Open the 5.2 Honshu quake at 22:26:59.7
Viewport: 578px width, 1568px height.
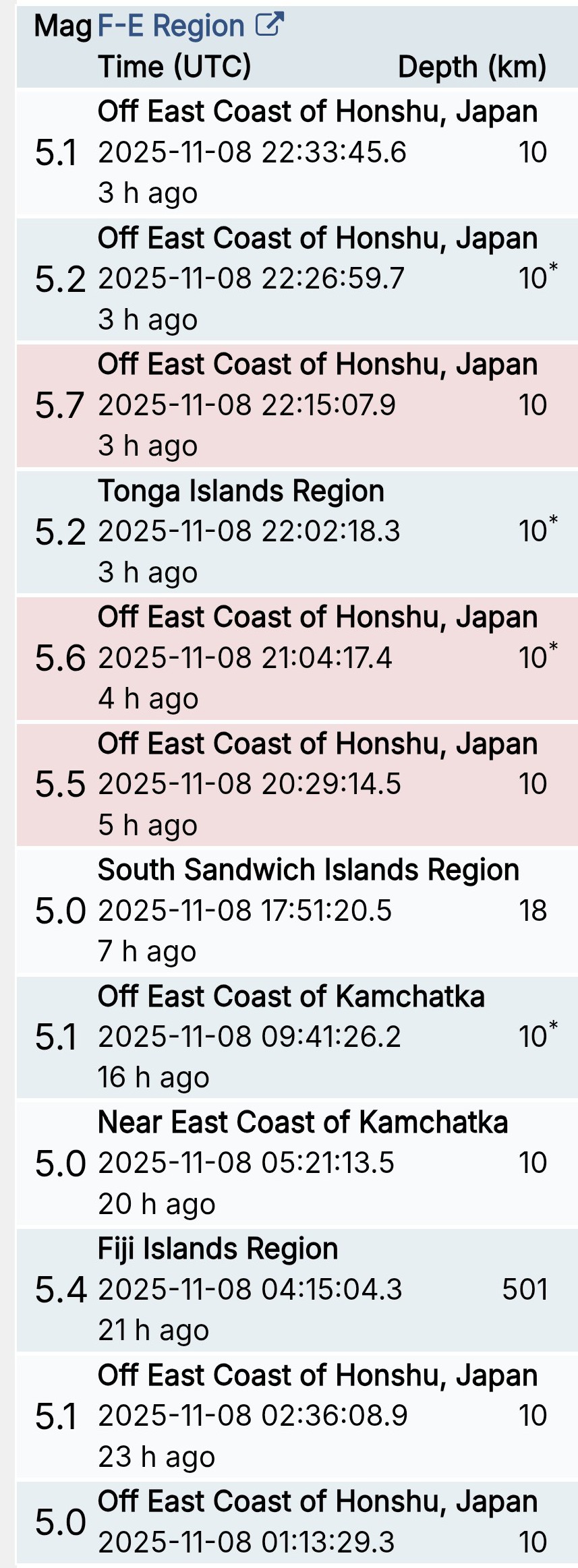click(x=297, y=278)
